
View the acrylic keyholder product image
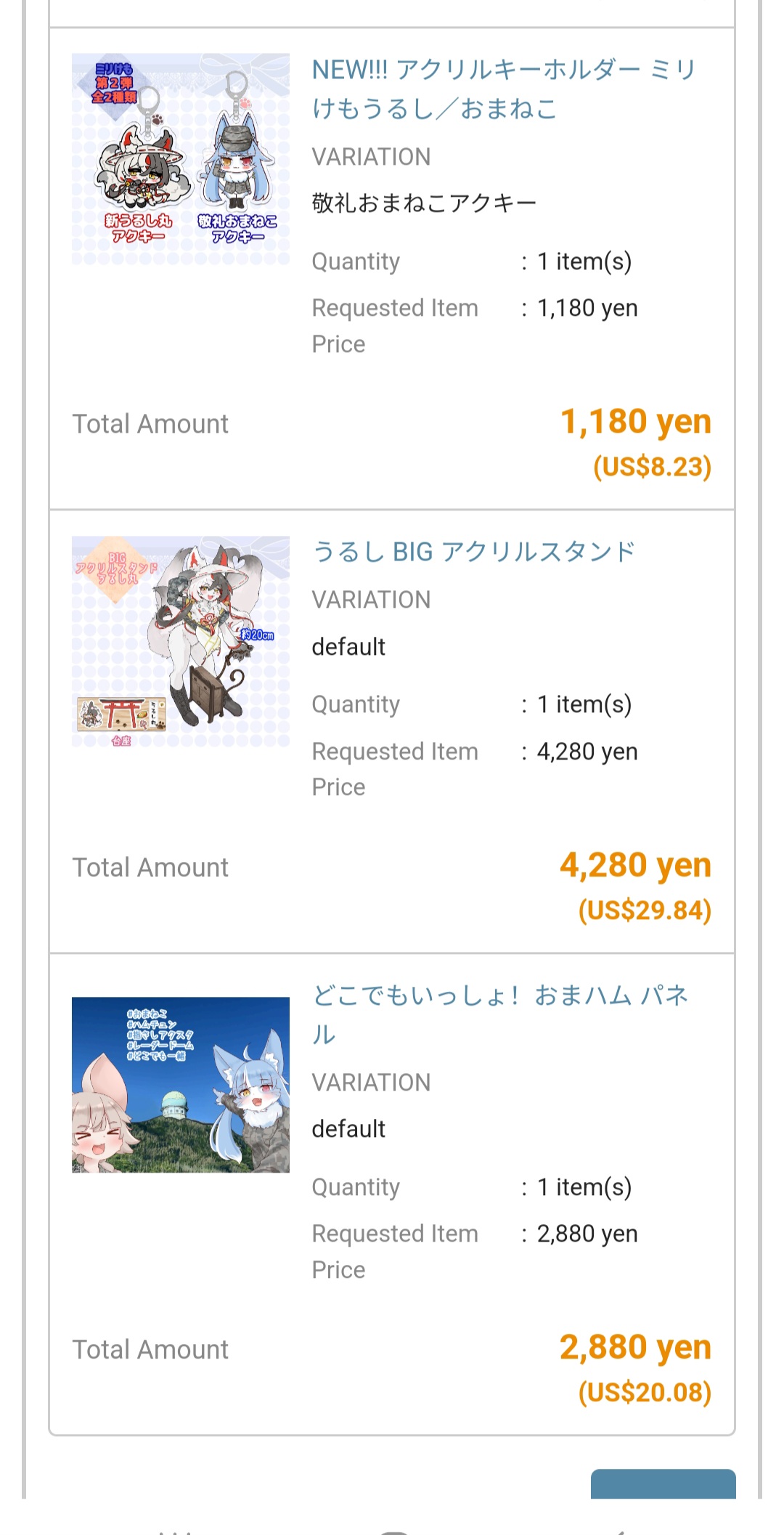181,159
